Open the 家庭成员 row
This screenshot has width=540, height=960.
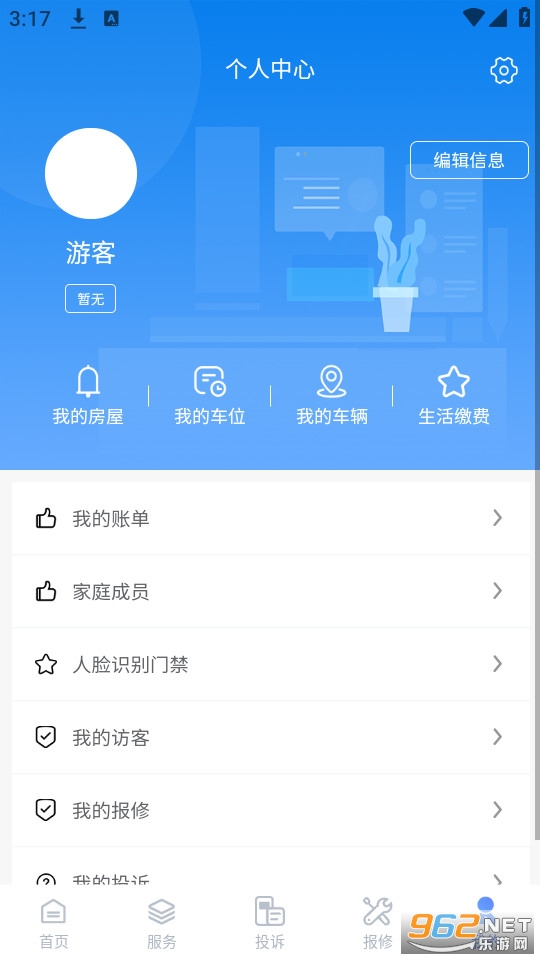click(271, 591)
